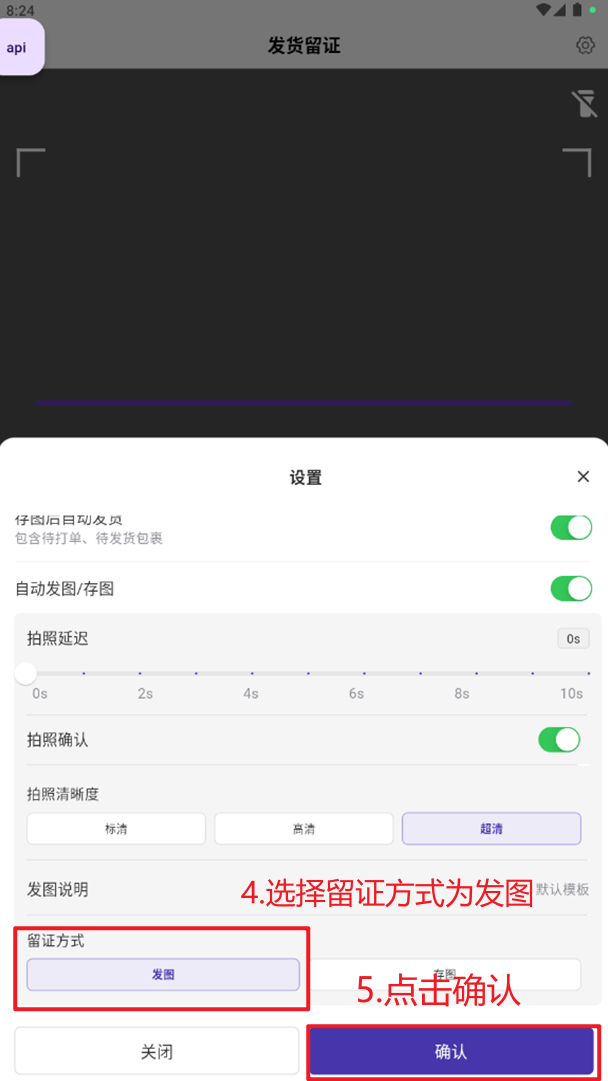
Task: Tap the floating api button
Action: click(x=17, y=48)
